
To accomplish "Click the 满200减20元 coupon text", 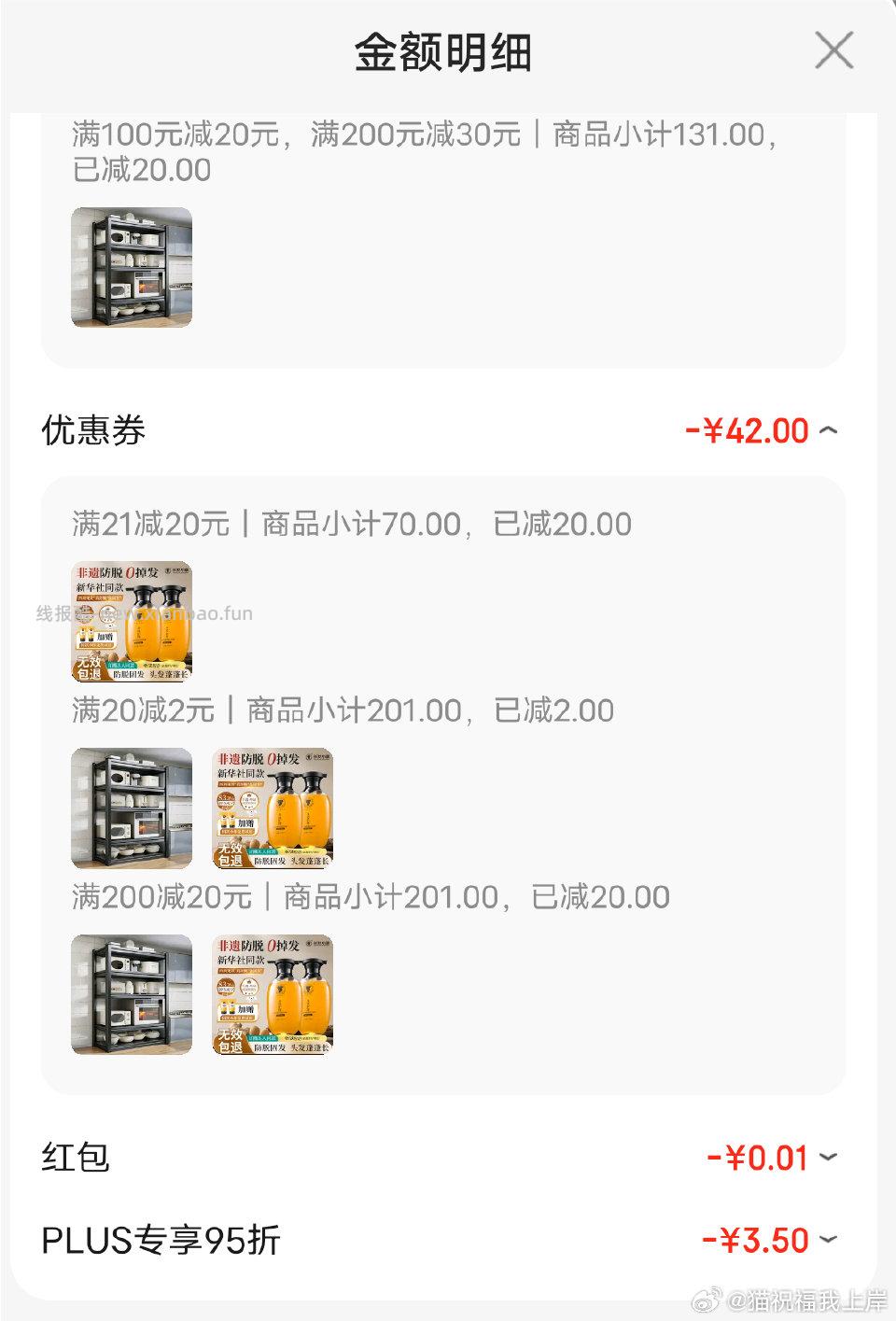I will pos(371,896).
